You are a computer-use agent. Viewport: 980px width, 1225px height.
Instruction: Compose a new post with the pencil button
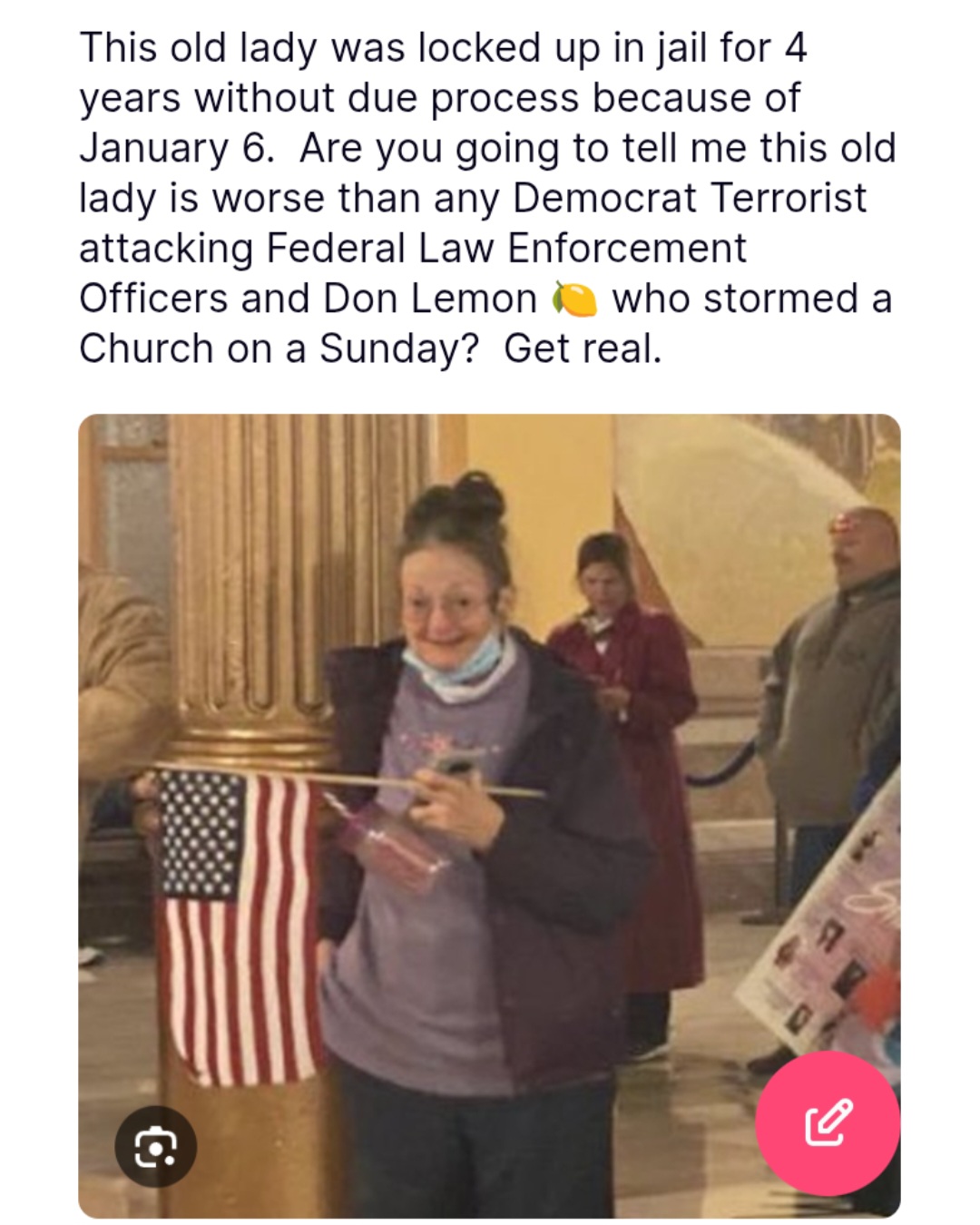[x=827, y=1122]
